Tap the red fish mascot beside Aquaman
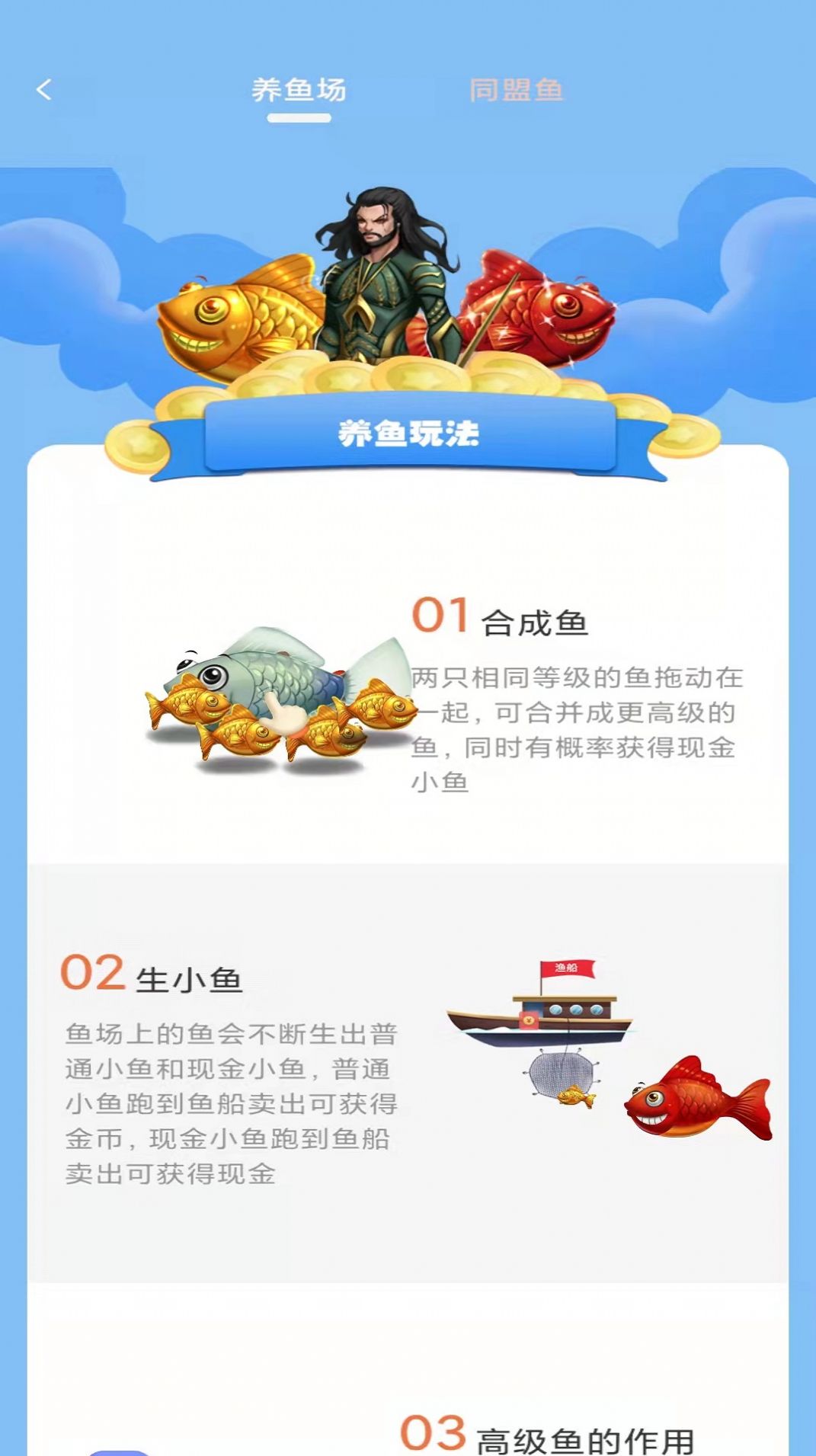Viewport: 816px width, 1456px height. (x=533, y=312)
